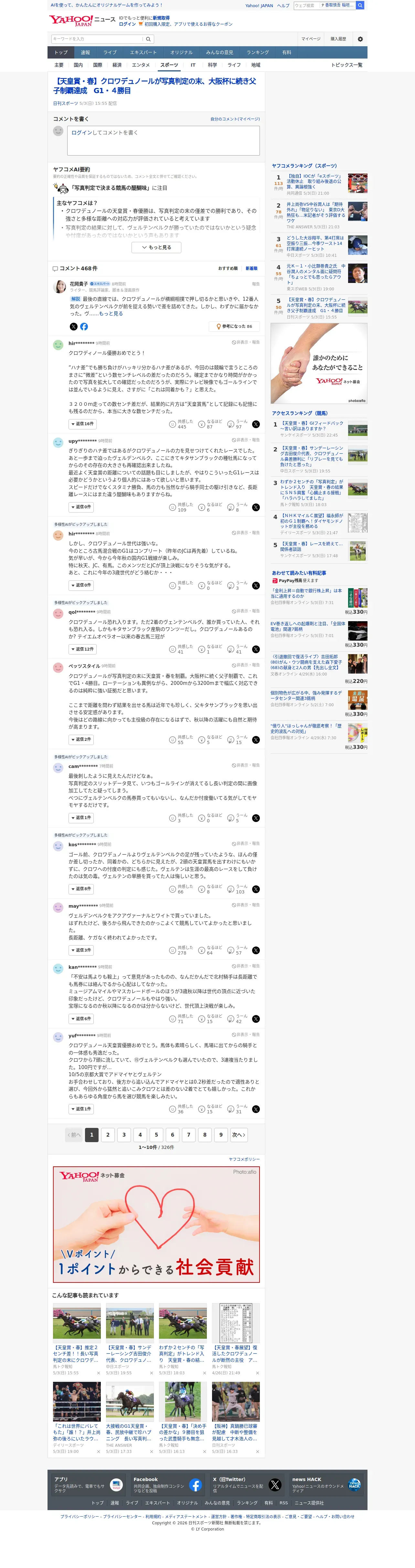Image resolution: width=415 pixels, height=1568 pixels.
Task: Open the トピックス一覧 link
Action: point(346,65)
